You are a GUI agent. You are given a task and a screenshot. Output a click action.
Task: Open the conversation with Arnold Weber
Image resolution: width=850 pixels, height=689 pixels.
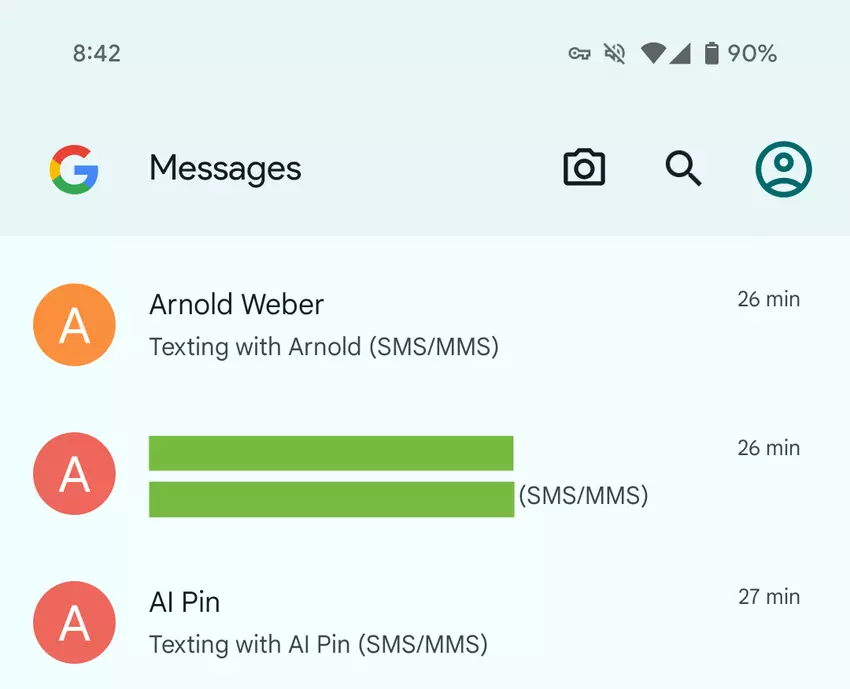click(400, 325)
